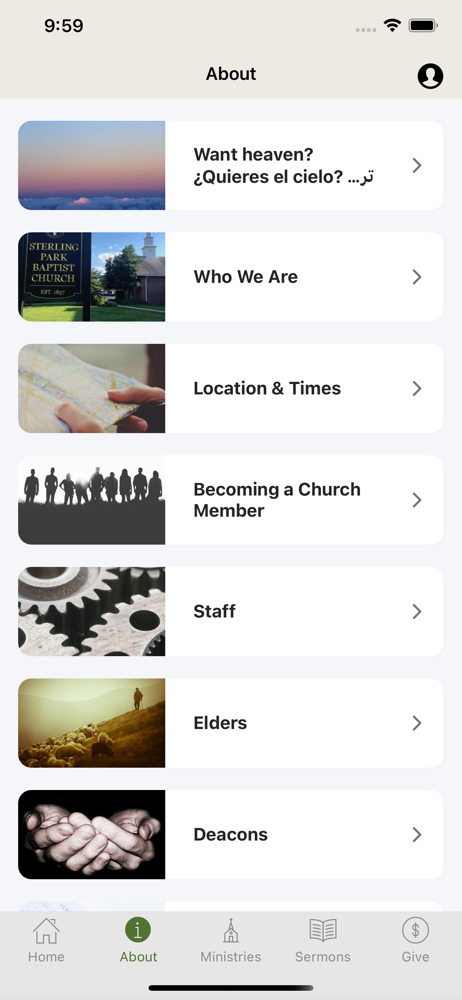The image size is (462, 1000).
Task: Open the Elders page
Action: point(231,723)
